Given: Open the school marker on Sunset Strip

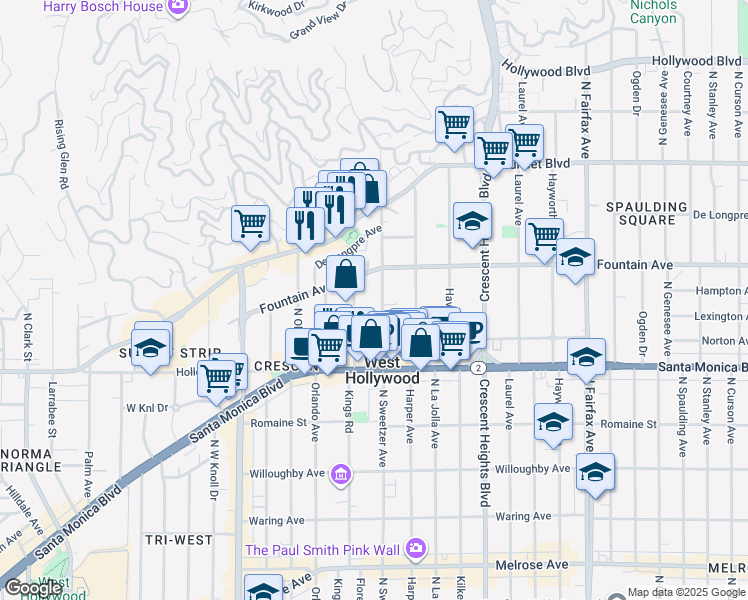Looking at the screenshot, I should coord(151,350).
